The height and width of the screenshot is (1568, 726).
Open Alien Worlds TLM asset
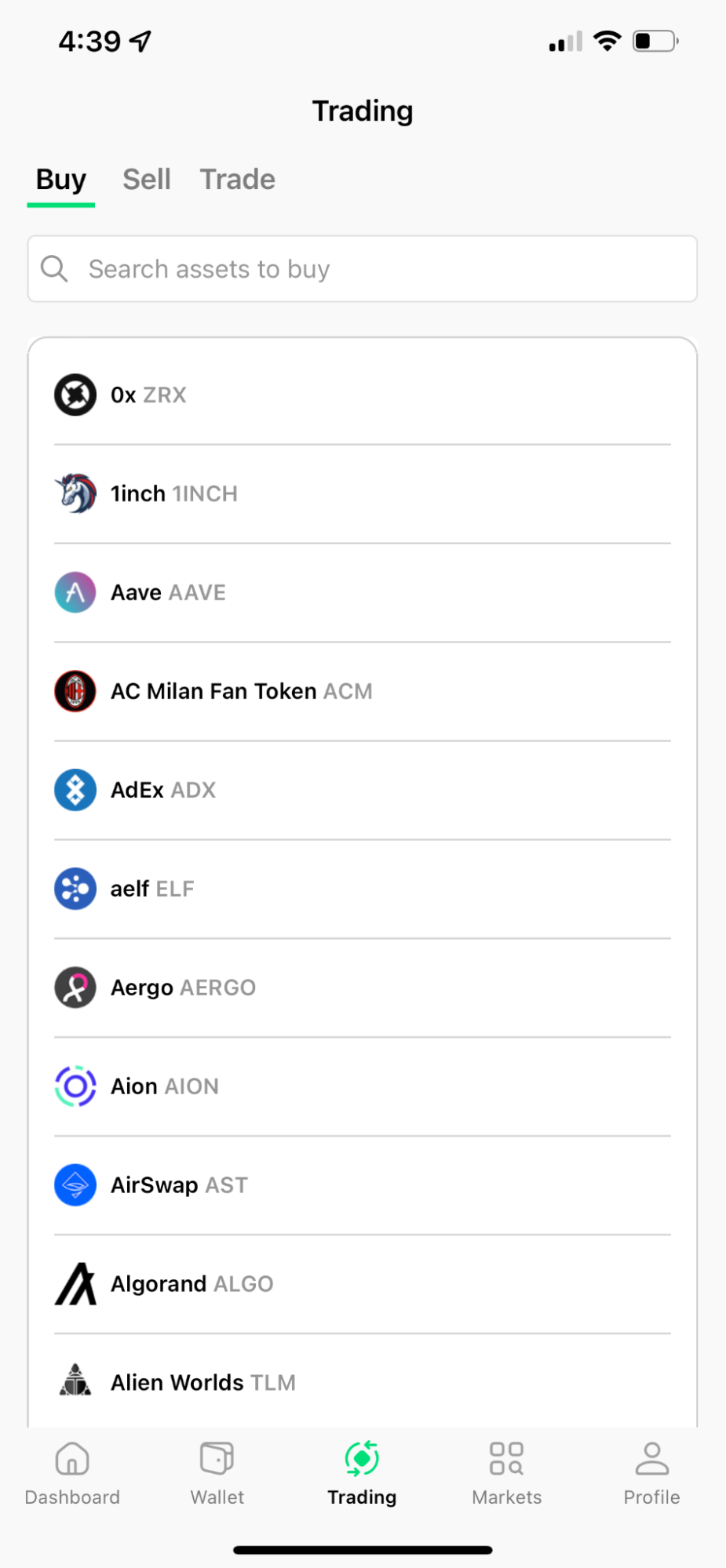[x=363, y=1382]
